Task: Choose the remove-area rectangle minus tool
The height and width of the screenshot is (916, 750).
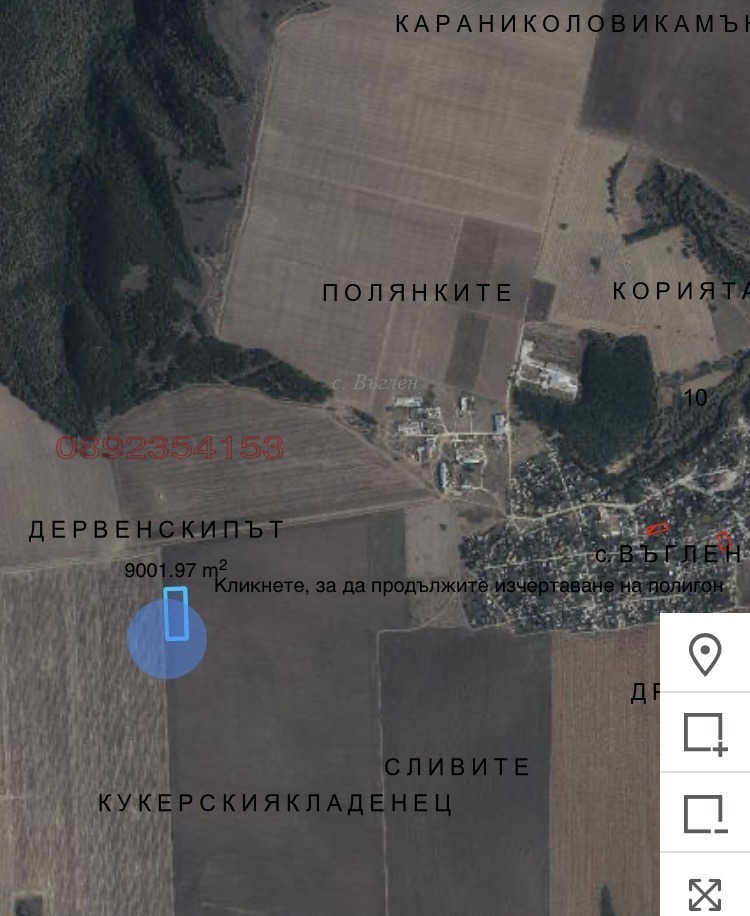Action: click(x=705, y=813)
